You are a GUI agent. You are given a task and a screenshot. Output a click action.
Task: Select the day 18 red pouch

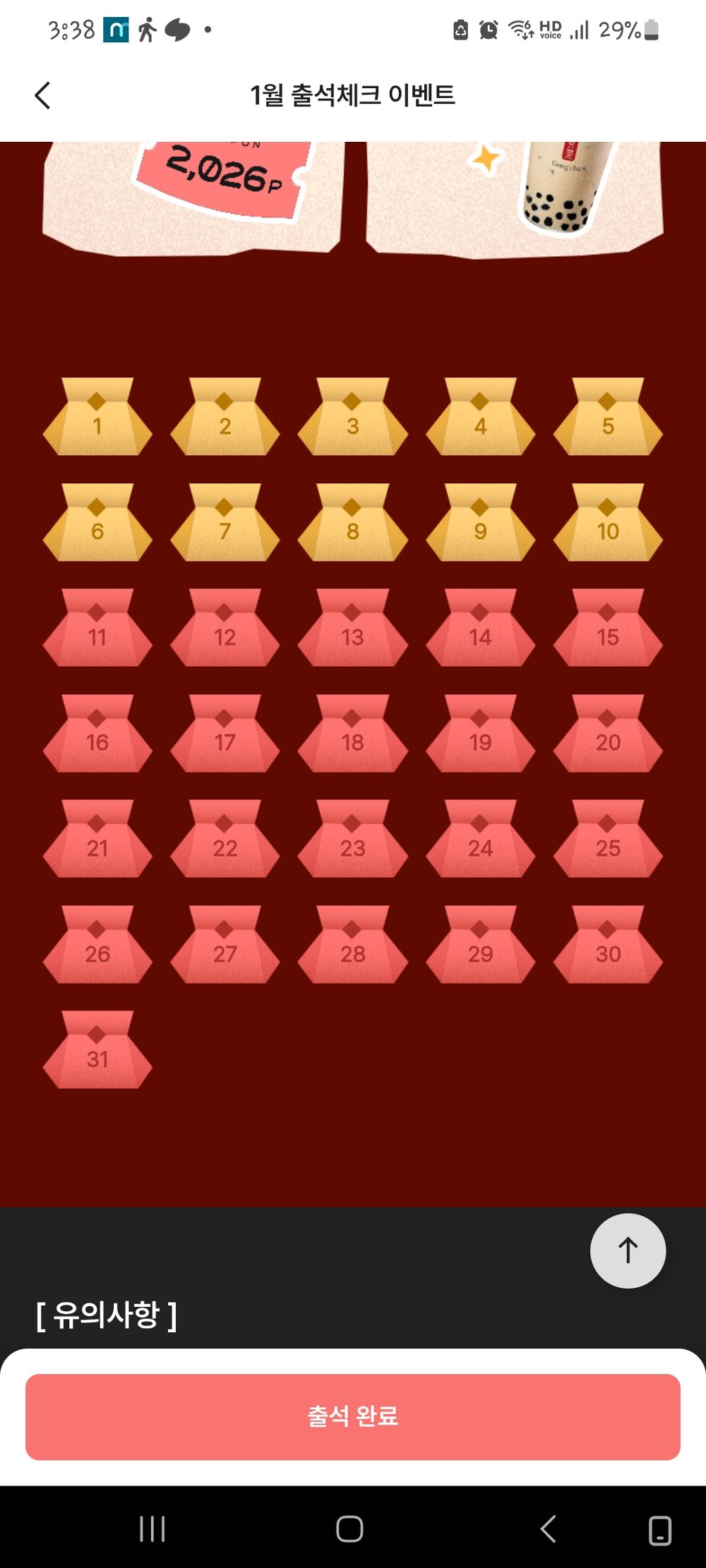pos(352,735)
